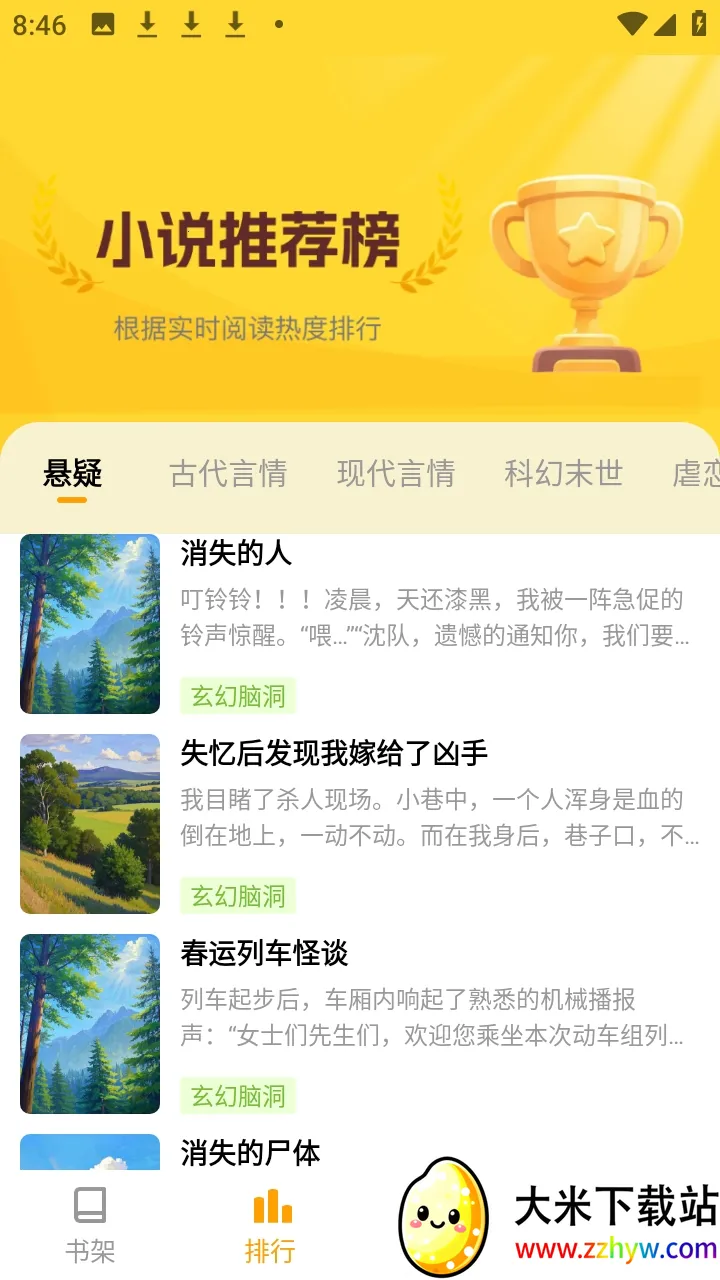The image size is (720, 1280).
Task: Tap the 排行 ranking tab
Action: (270, 1224)
